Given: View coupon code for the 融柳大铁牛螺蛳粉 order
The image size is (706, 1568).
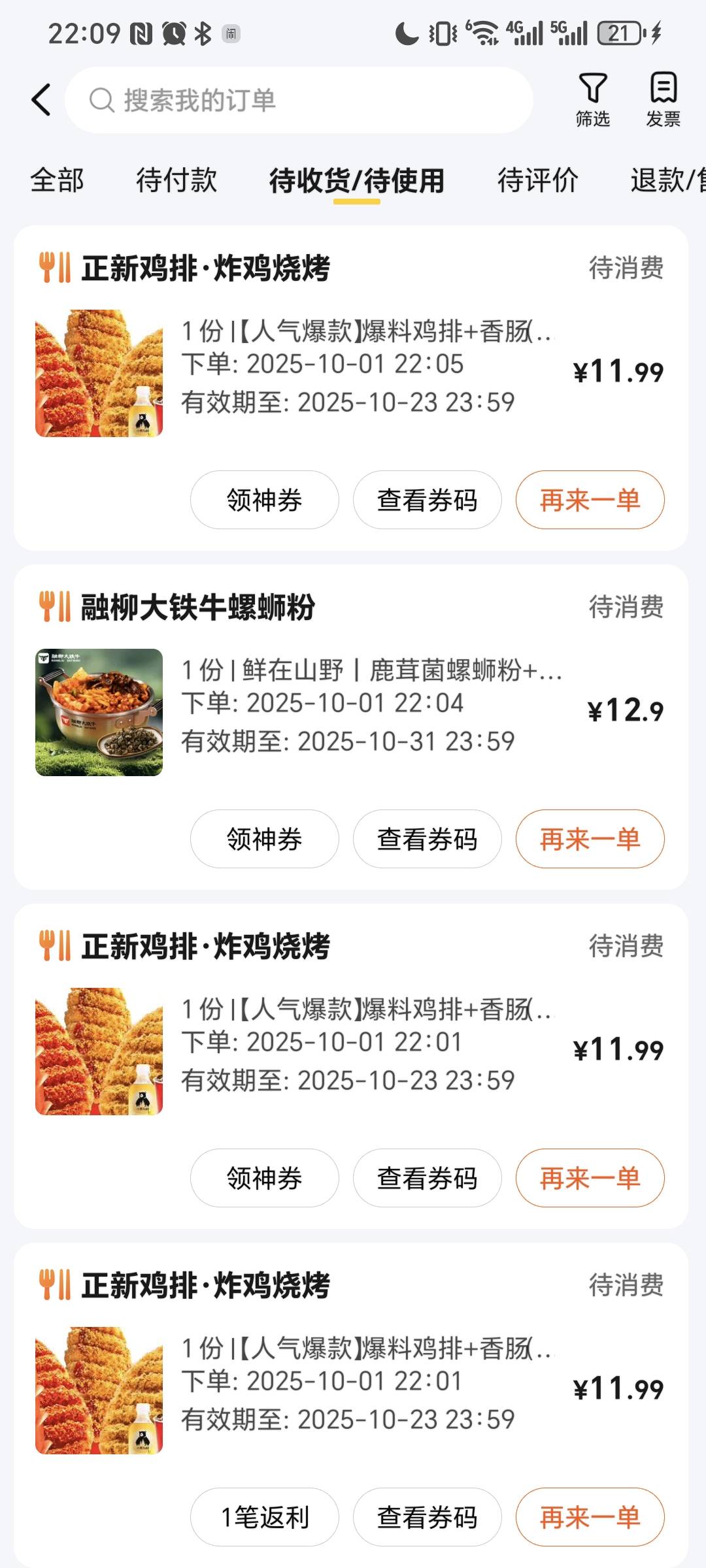Looking at the screenshot, I should click(427, 839).
